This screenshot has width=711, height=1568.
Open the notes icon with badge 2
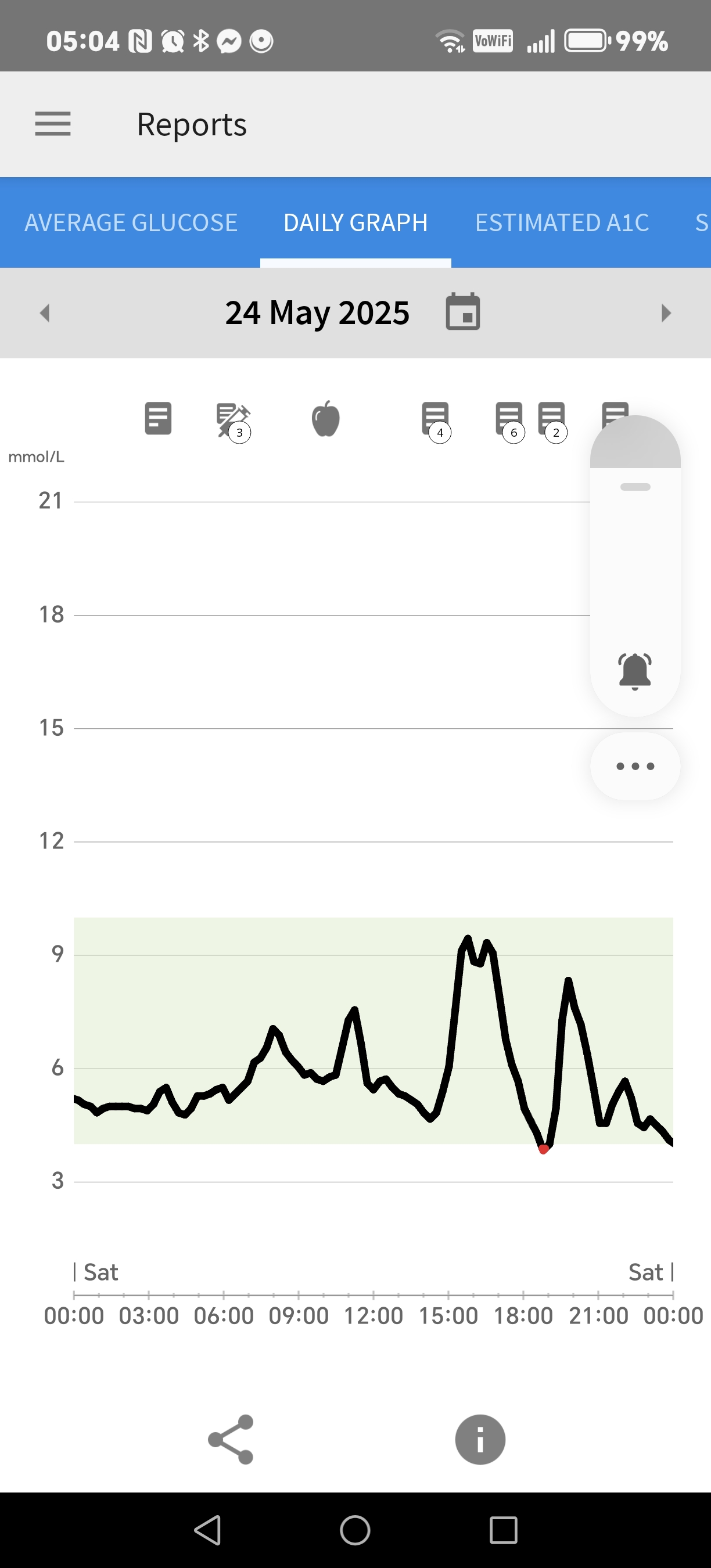pos(552,421)
